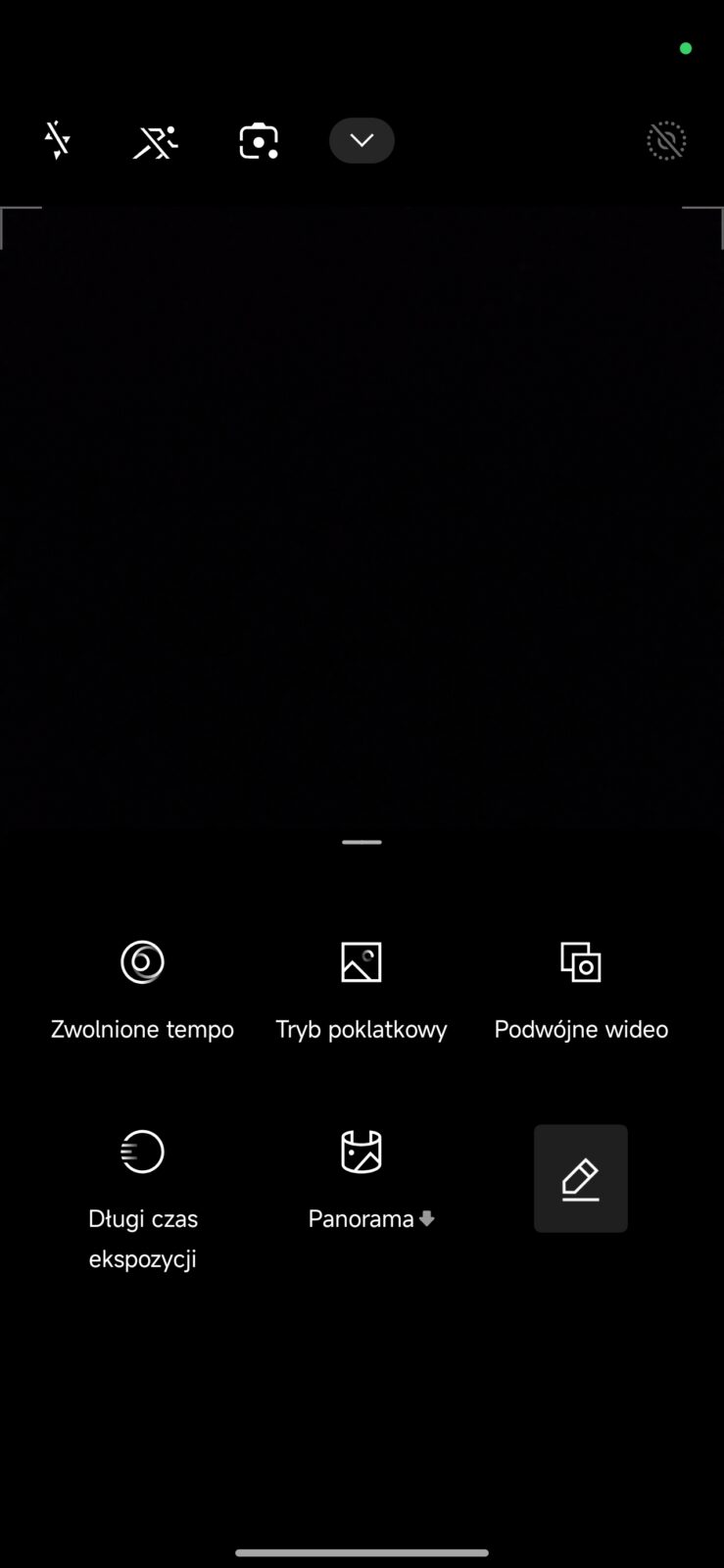Tap the motion capture icon
Image resolution: width=724 pixels, height=1568 pixels.
[156, 141]
